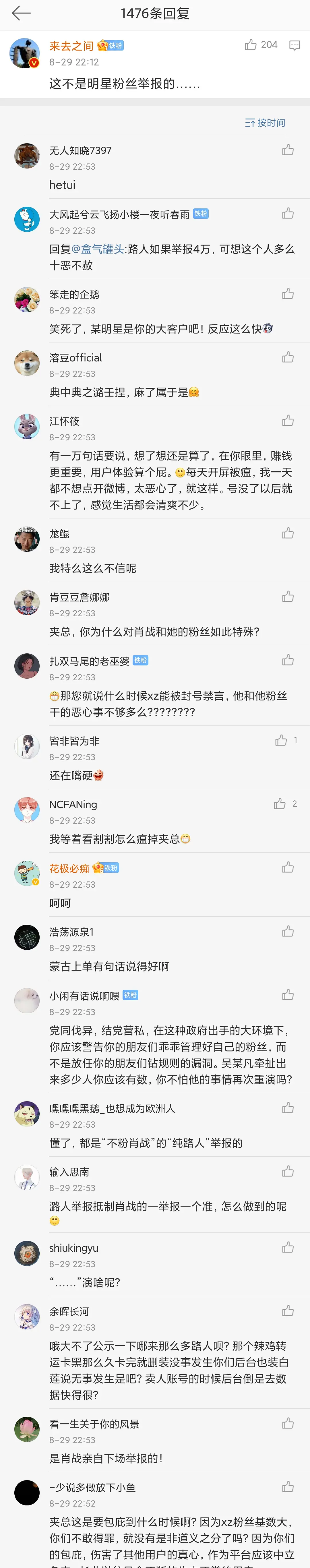Like the reply from 余晖长河
This screenshot has height=1568, width=310.
coord(288,1311)
